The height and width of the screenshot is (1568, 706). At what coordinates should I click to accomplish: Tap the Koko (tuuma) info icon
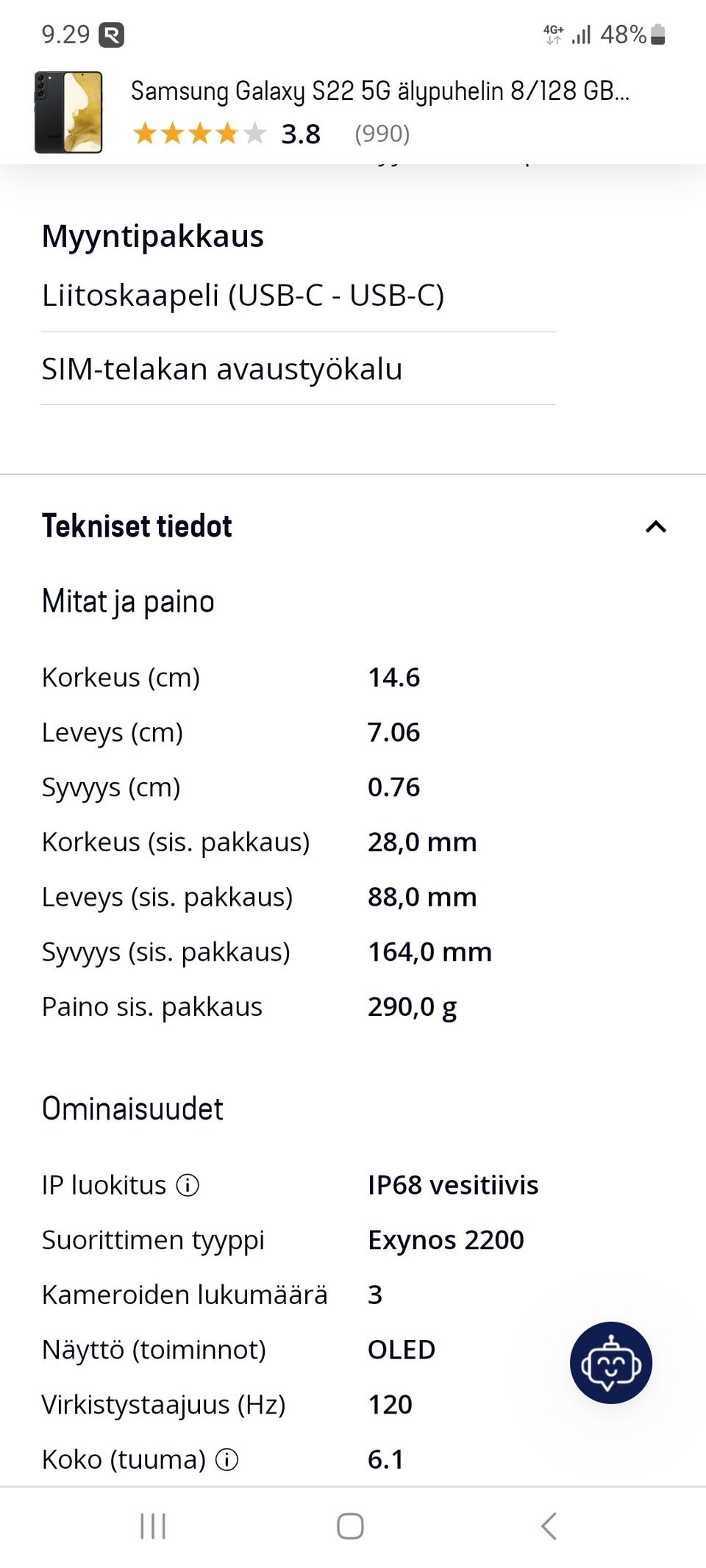tap(227, 1460)
